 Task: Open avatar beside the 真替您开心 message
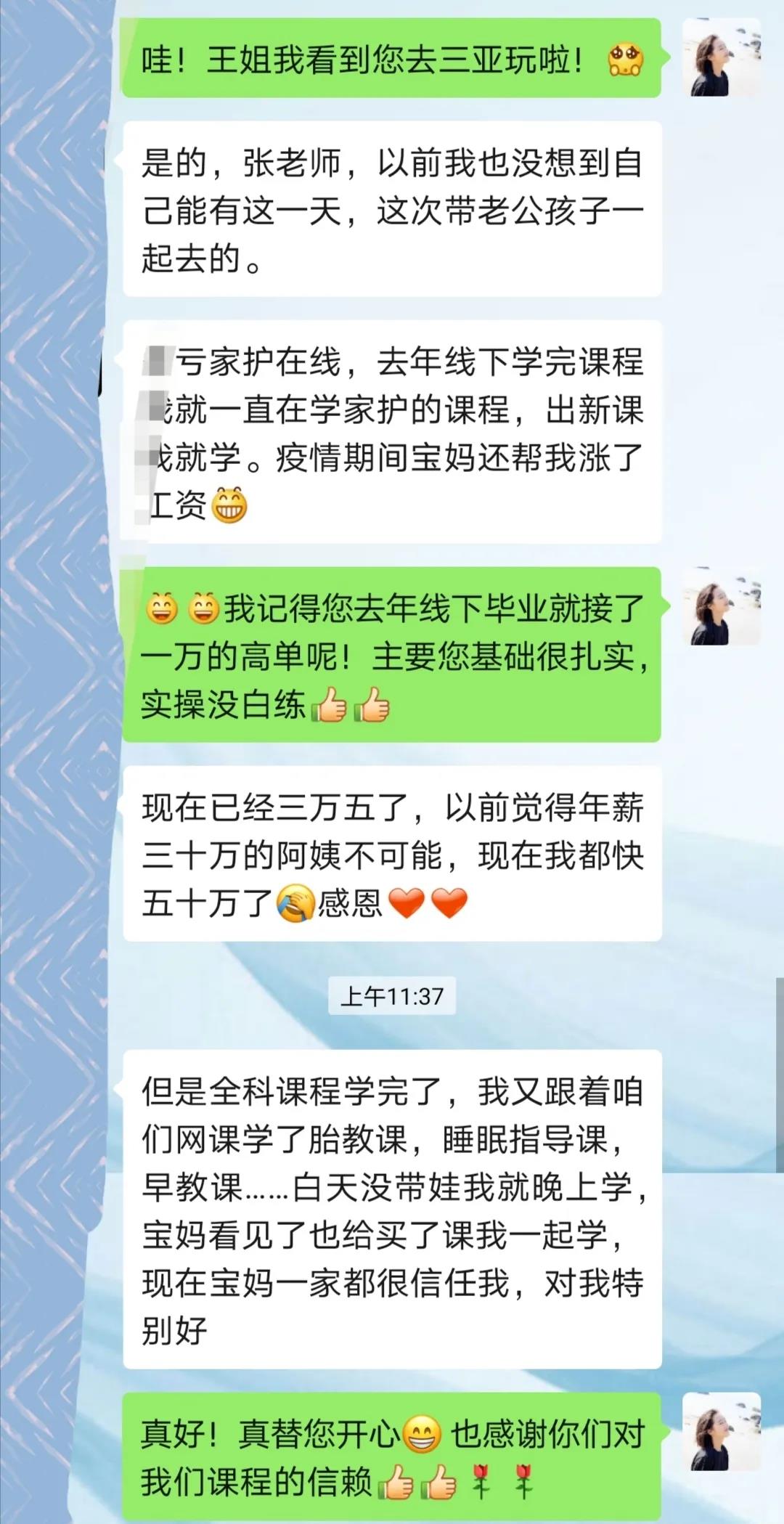click(722, 1432)
